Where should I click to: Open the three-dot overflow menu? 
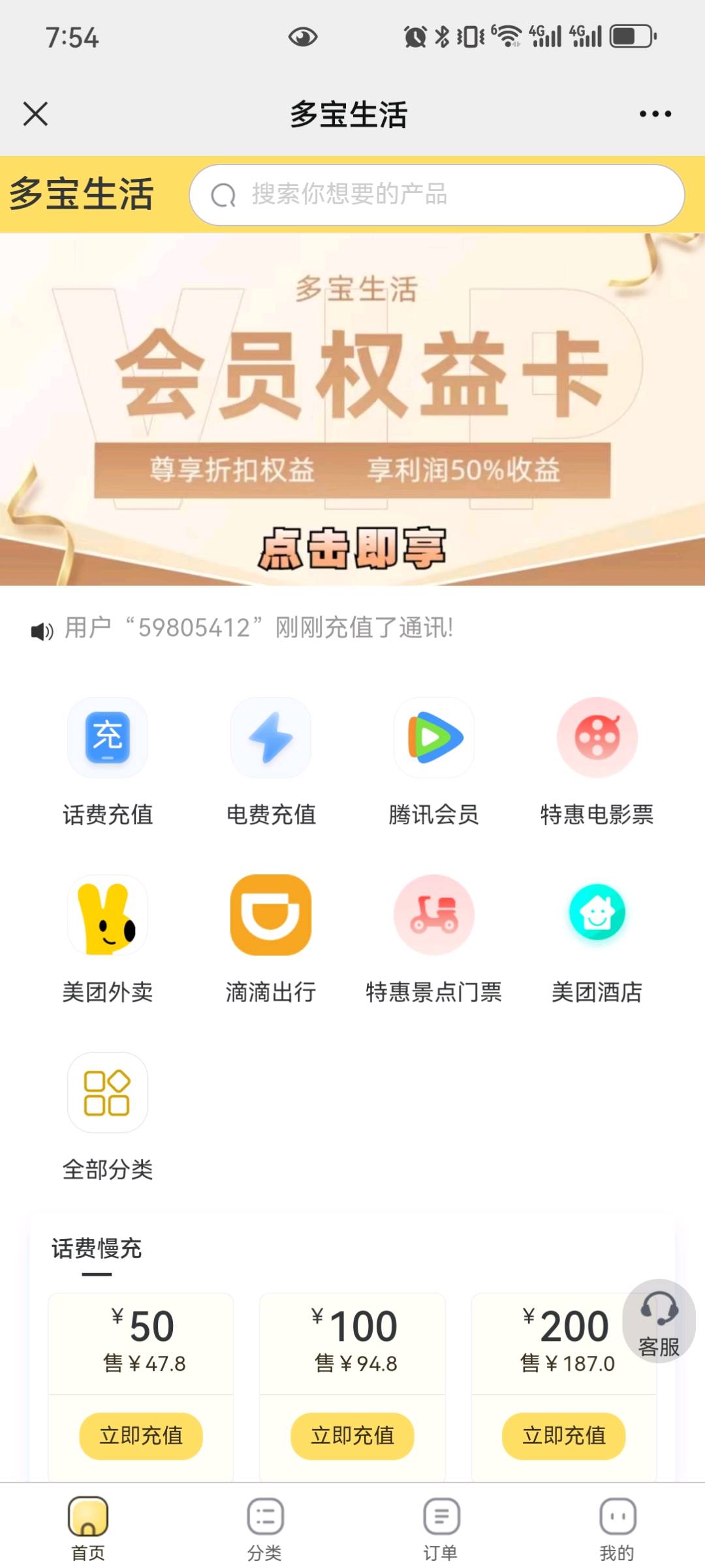pos(655,114)
